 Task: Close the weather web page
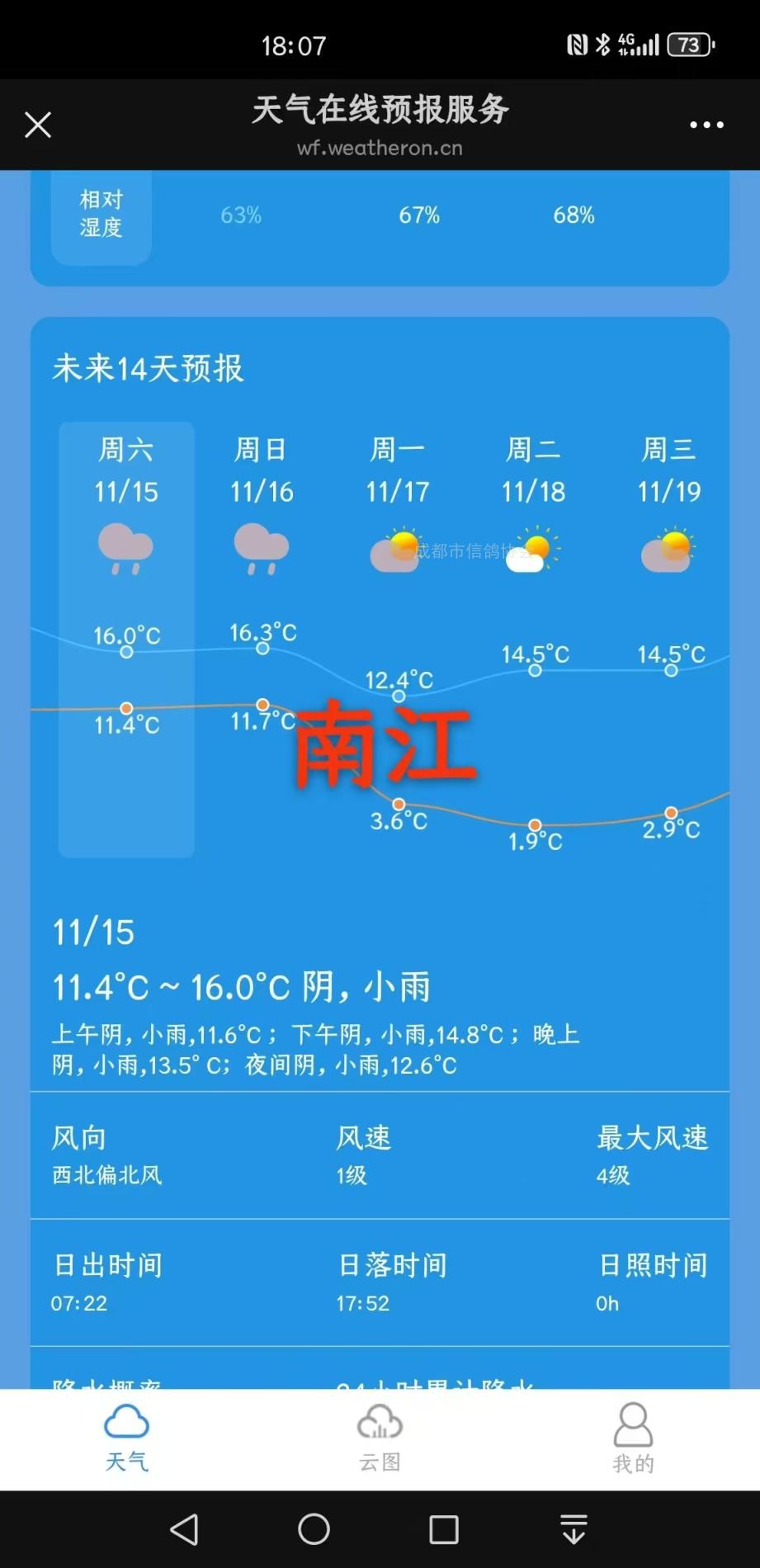tap(38, 125)
